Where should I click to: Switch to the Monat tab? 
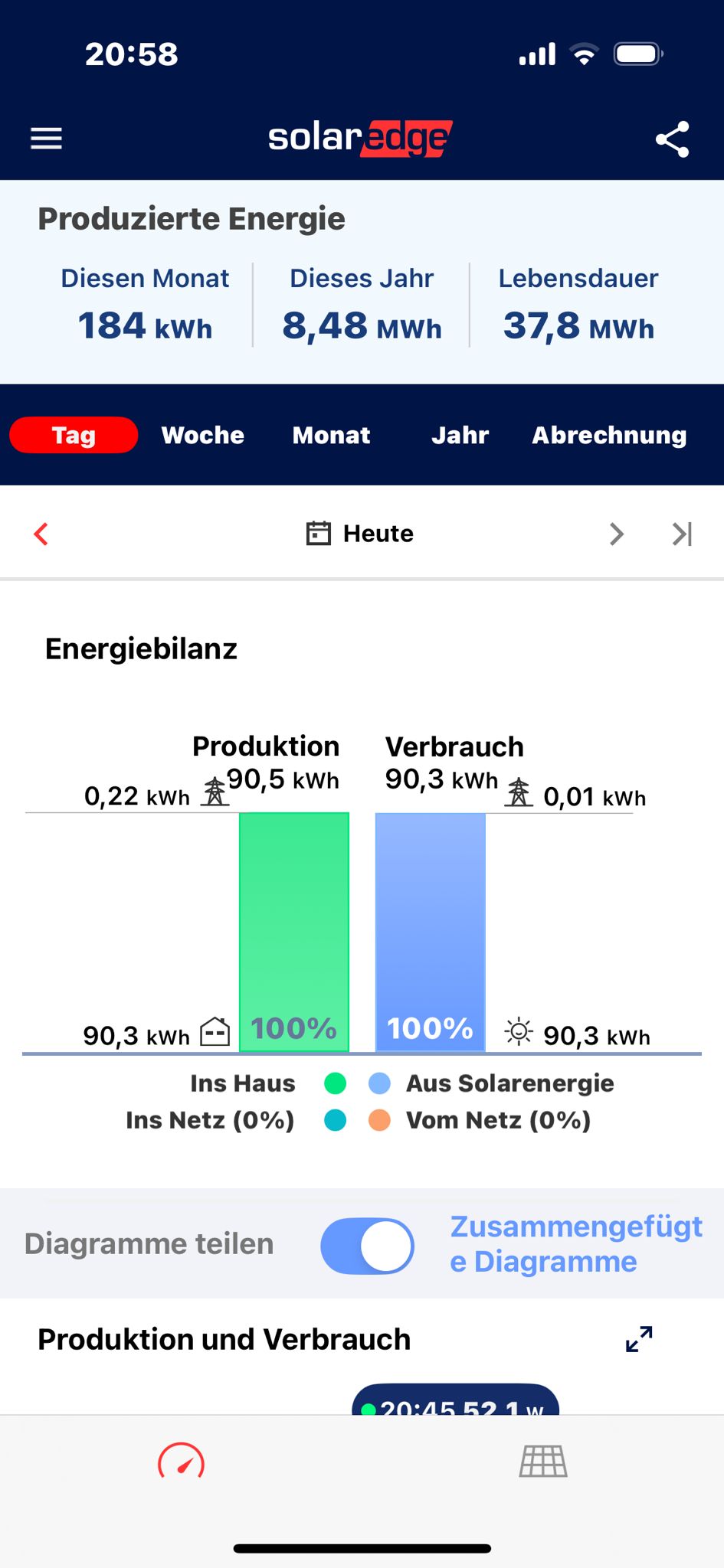(331, 435)
